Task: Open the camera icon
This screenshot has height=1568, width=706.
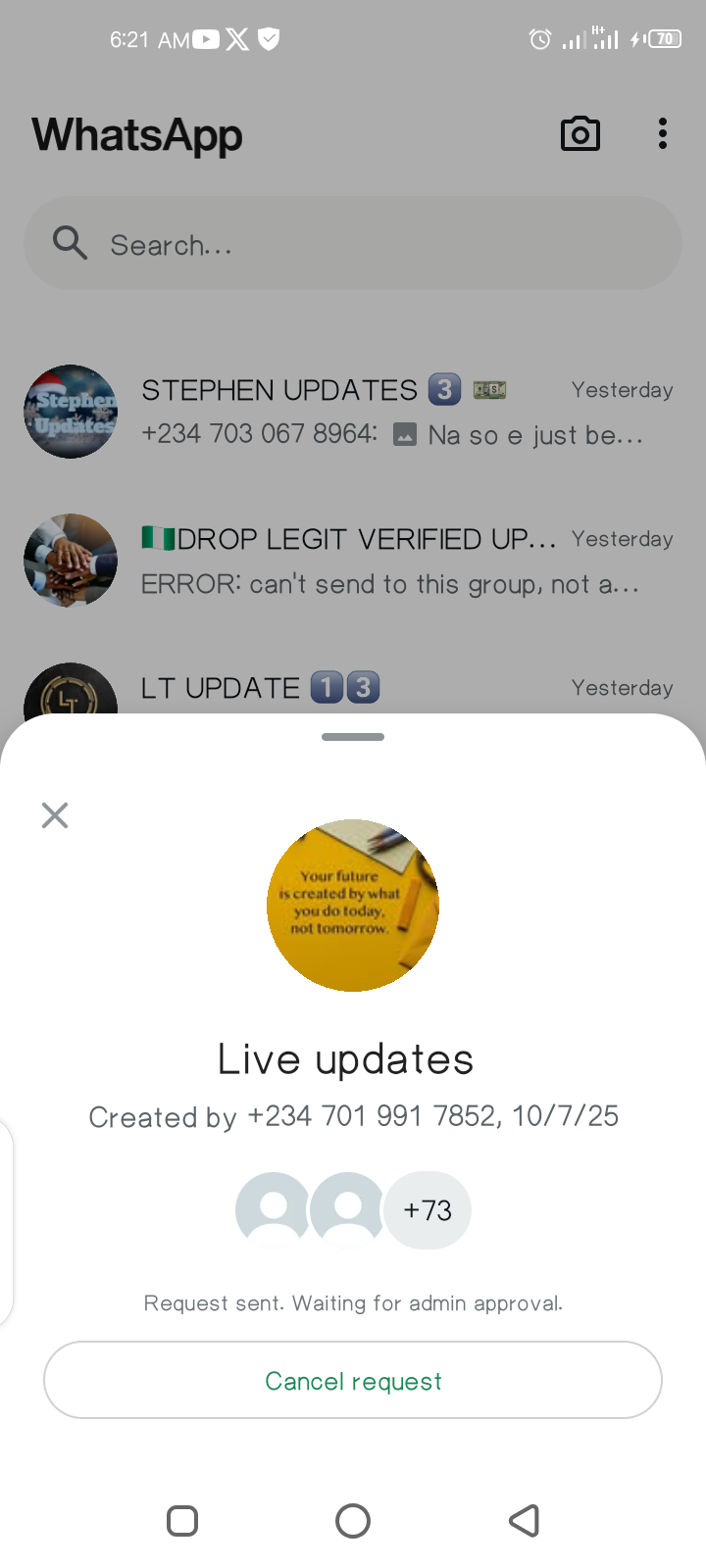Action: (580, 134)
